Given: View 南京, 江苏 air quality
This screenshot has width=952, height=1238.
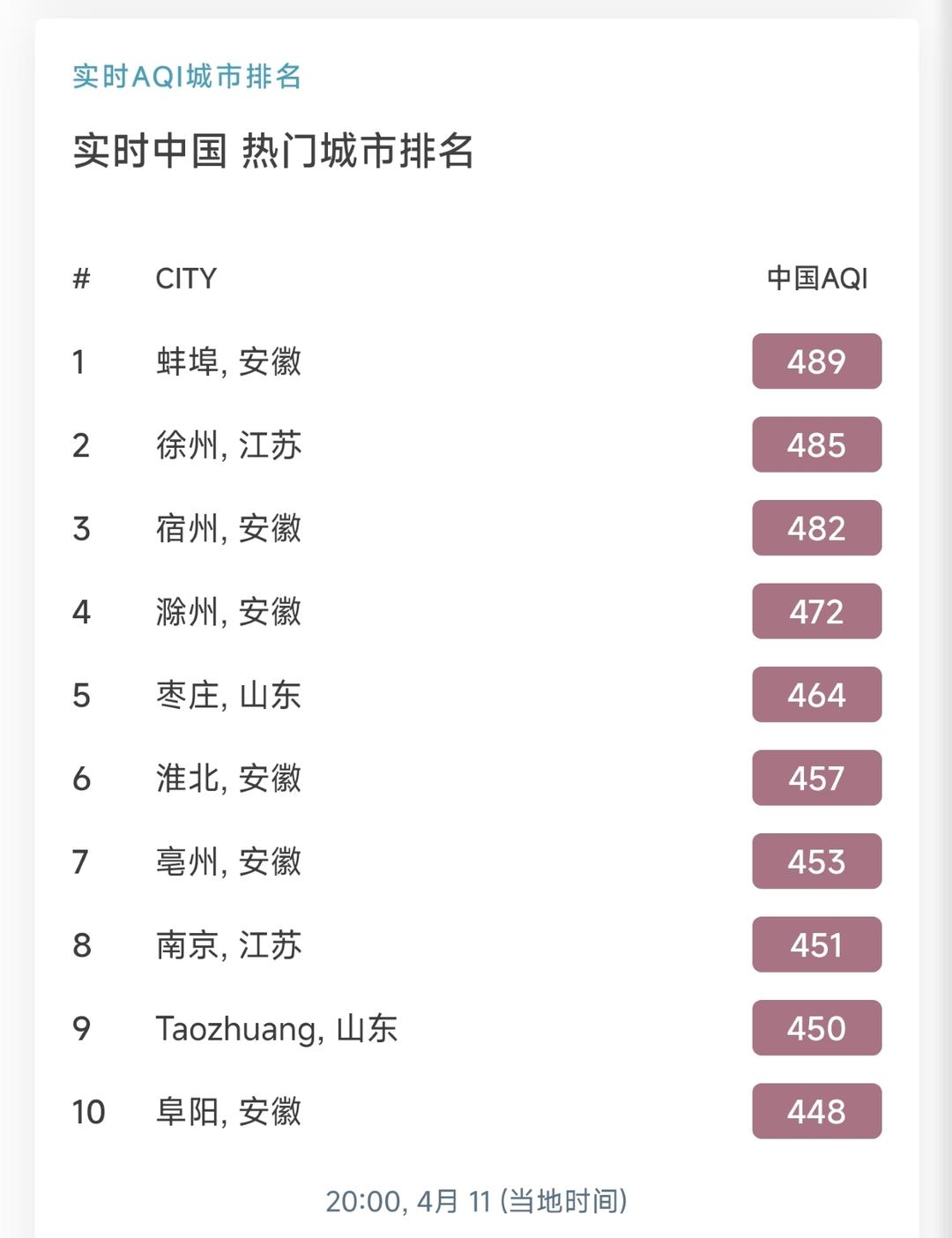Looking at the screenshot, I should tap(228, 945).
